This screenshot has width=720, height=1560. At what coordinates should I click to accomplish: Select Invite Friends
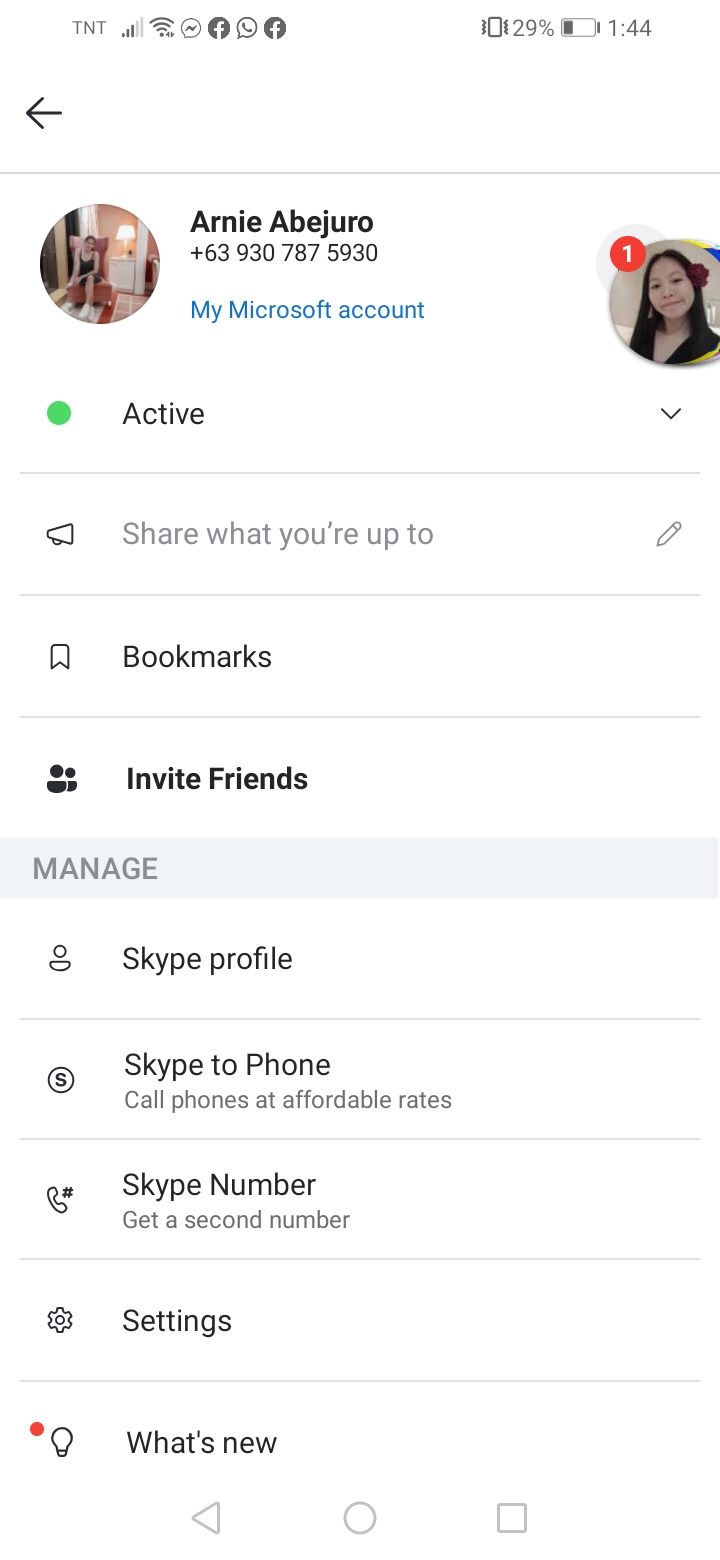[x=360, y=779]
